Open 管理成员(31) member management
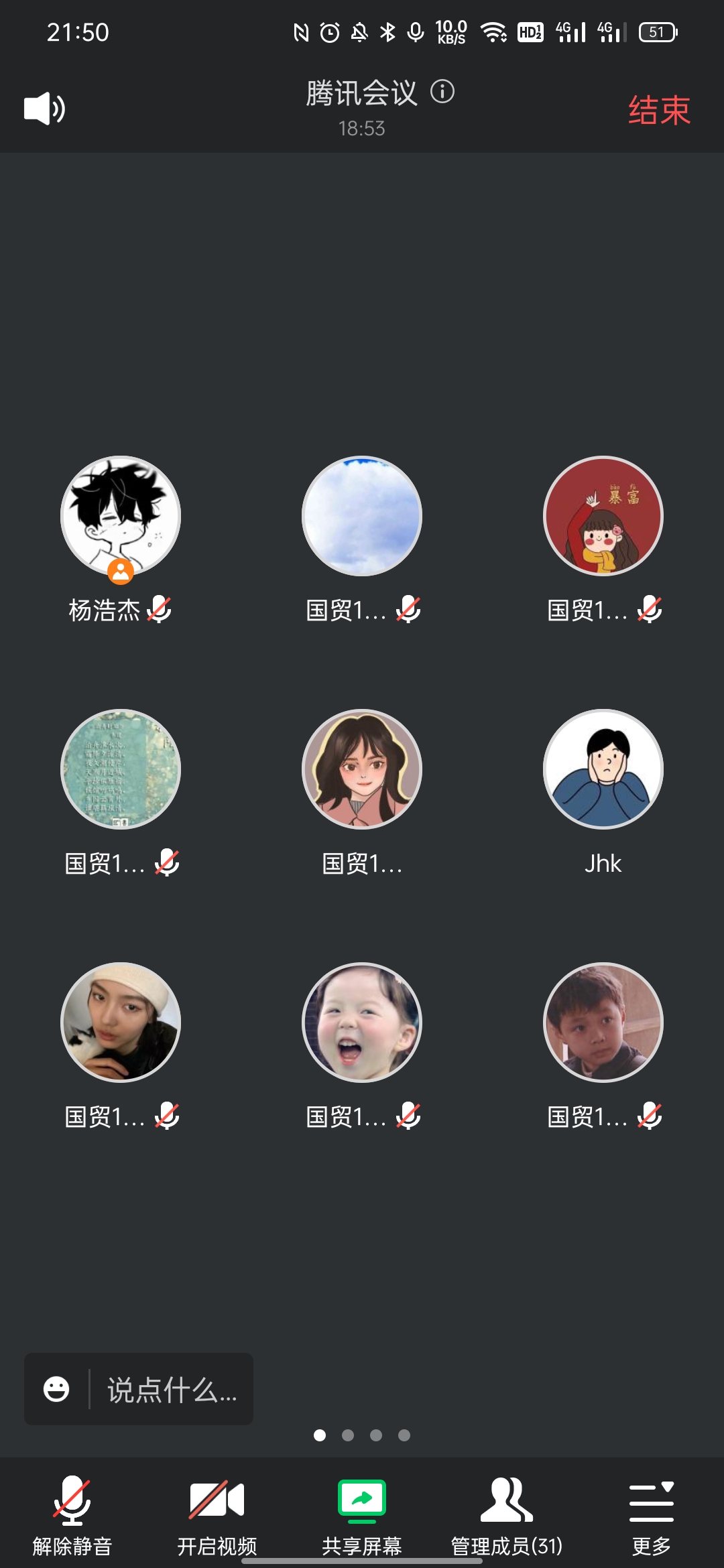 pyautogui.click(x=507, y=1512)
